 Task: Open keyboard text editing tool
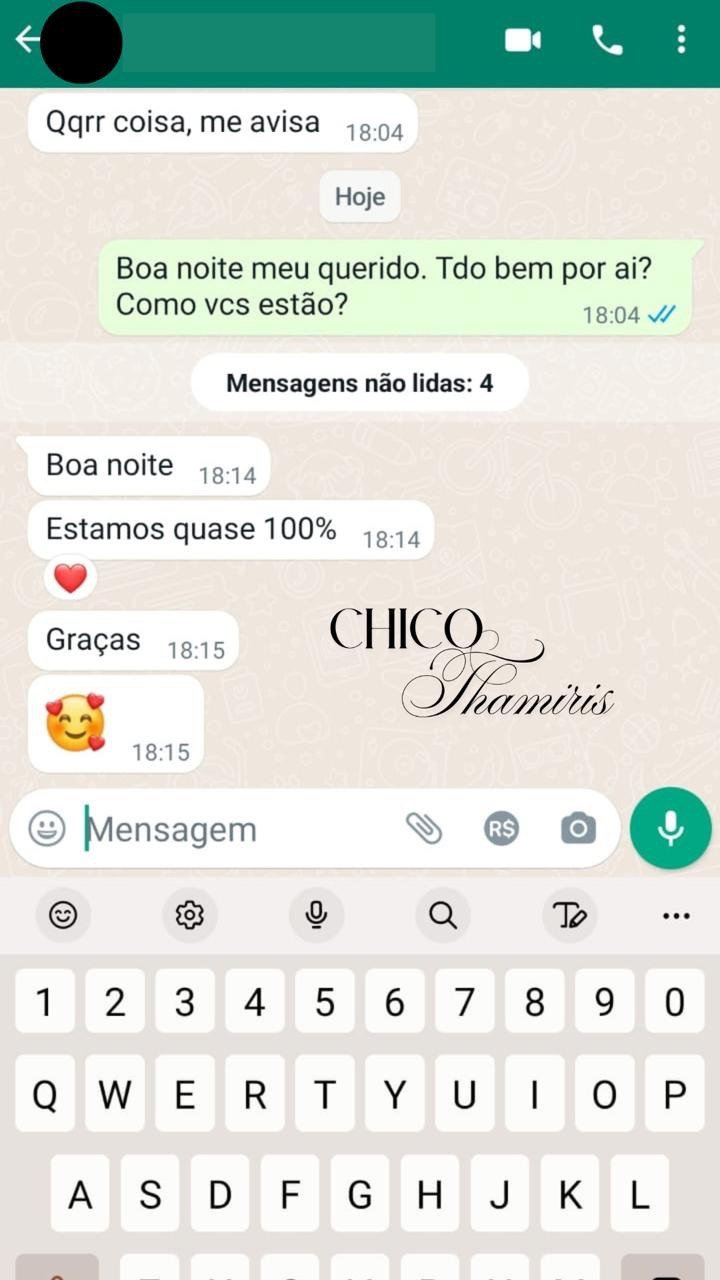point(571,914)
